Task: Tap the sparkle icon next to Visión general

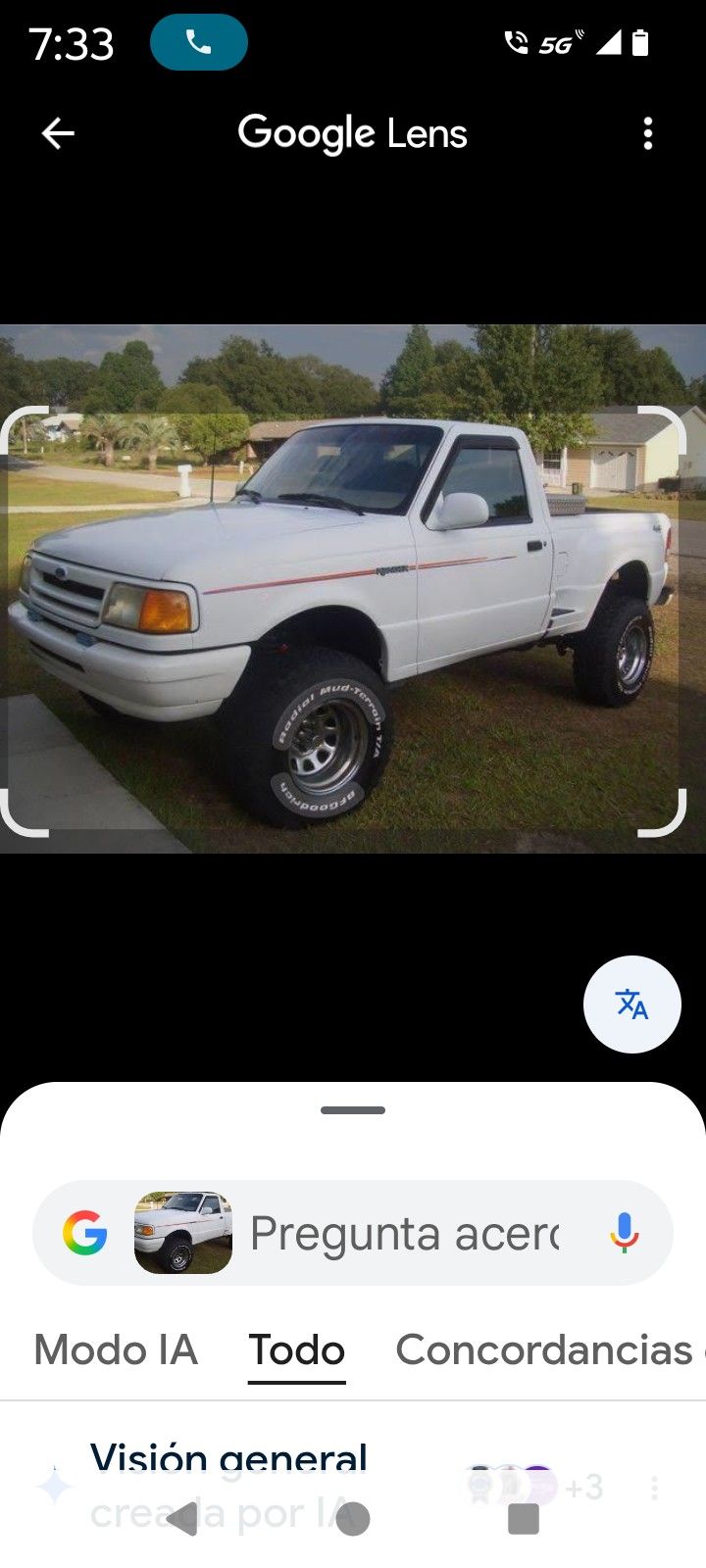Action: coord(56,1482)
